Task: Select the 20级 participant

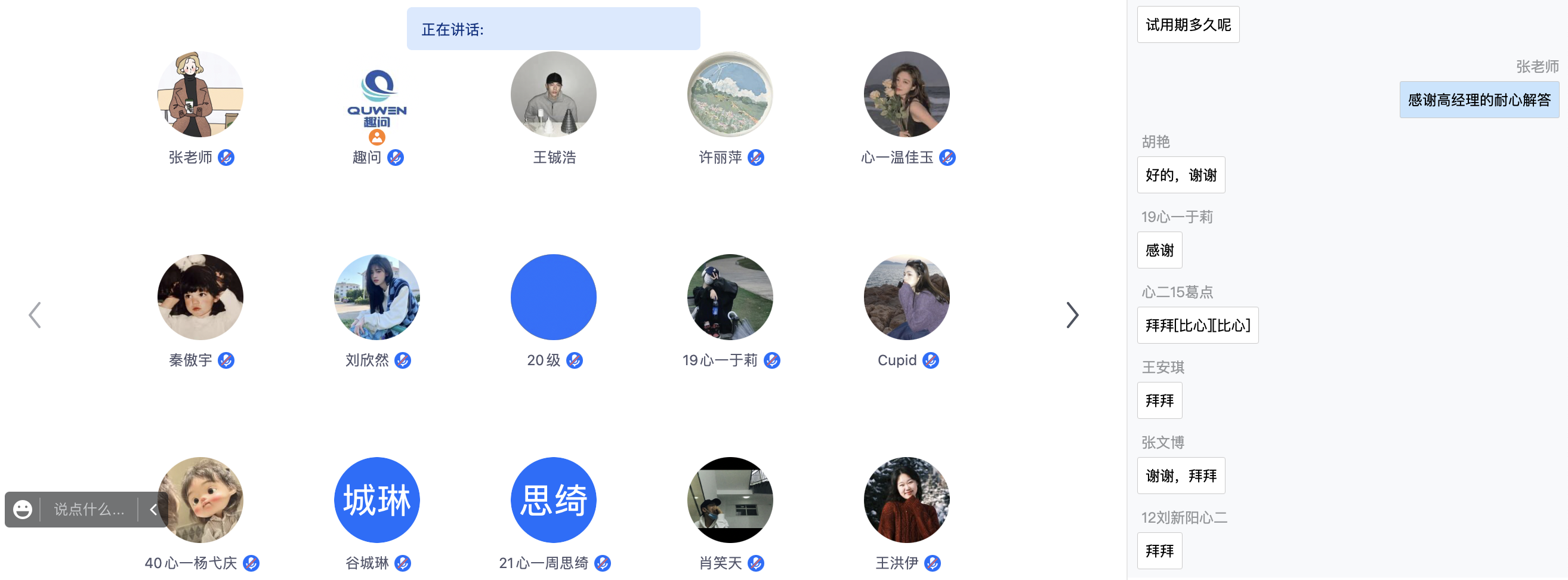Action: click(553, 297)
